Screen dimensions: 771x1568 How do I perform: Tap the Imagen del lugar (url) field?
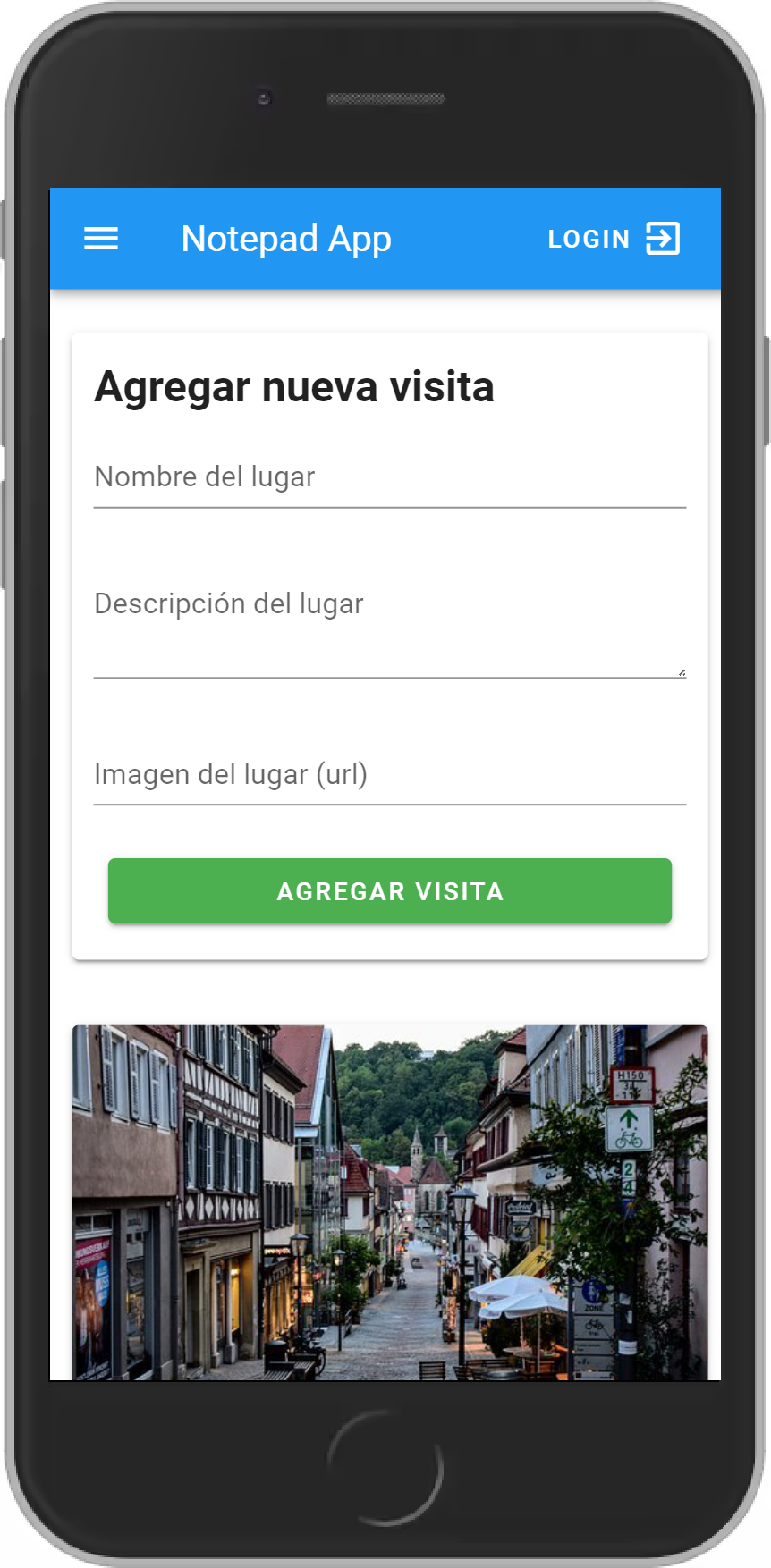pos(390,775)
